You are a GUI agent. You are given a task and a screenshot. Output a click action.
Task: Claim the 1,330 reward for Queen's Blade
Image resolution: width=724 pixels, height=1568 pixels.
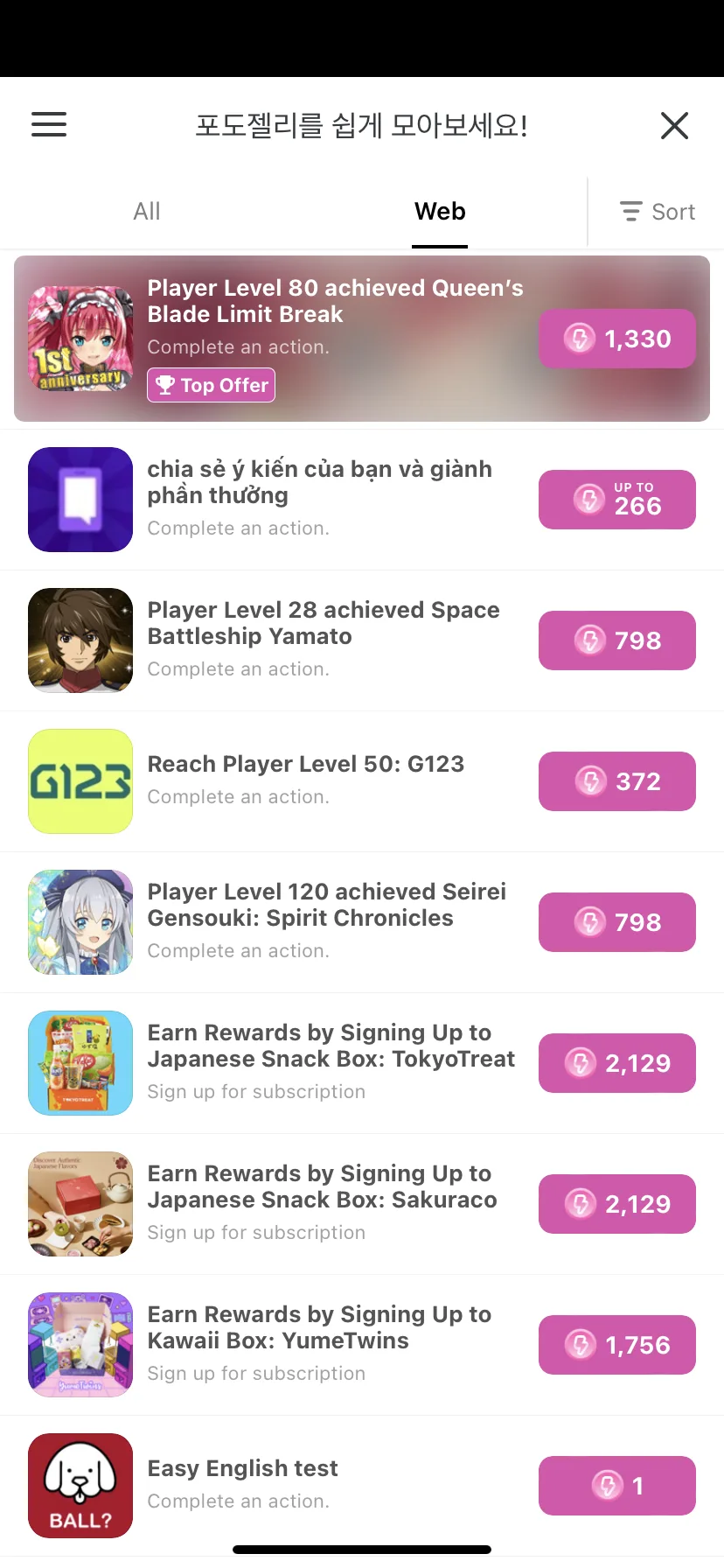pos(616,339)
